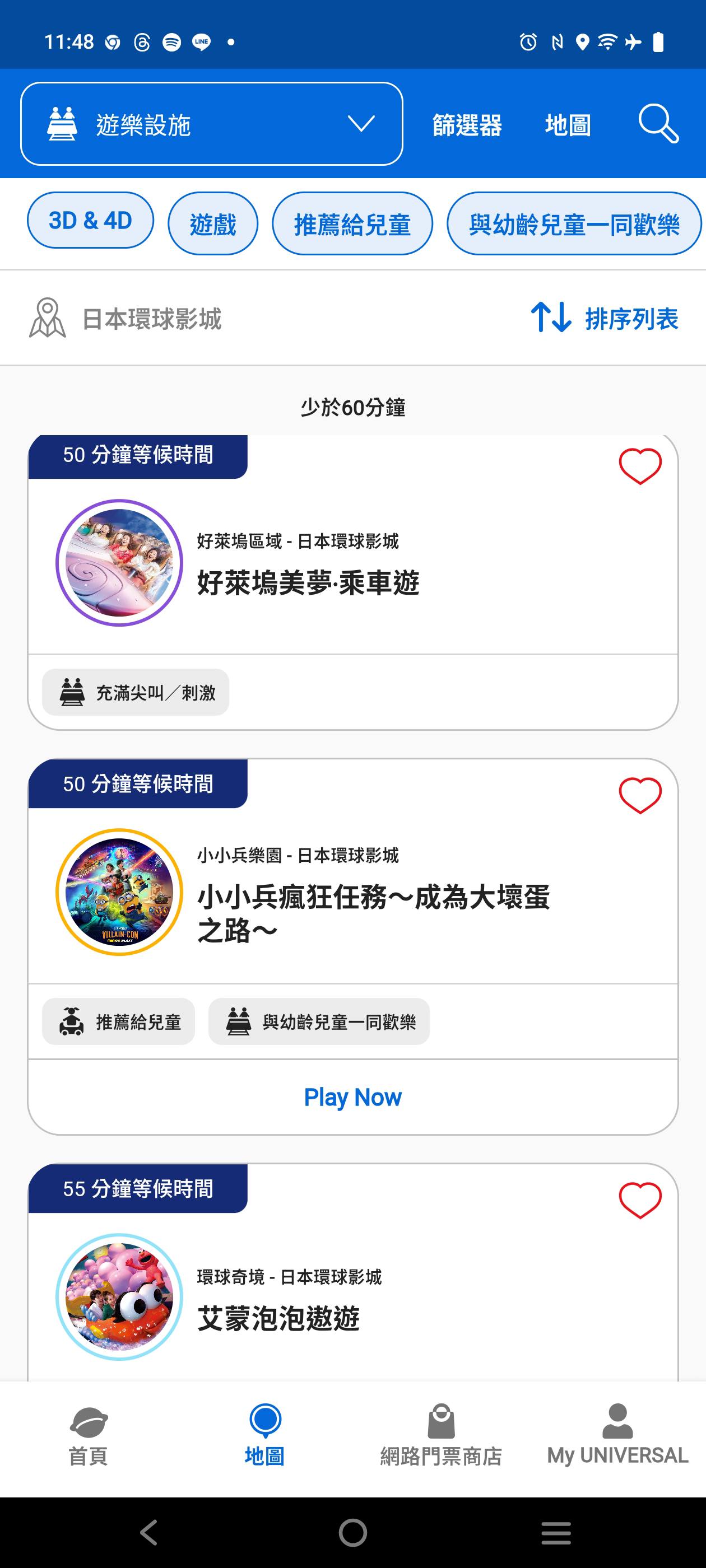Add 艾蒙泡泡遨遊 to favorites
Viewport: 706px width, 1568px height.
click(x=640, y=1200)
